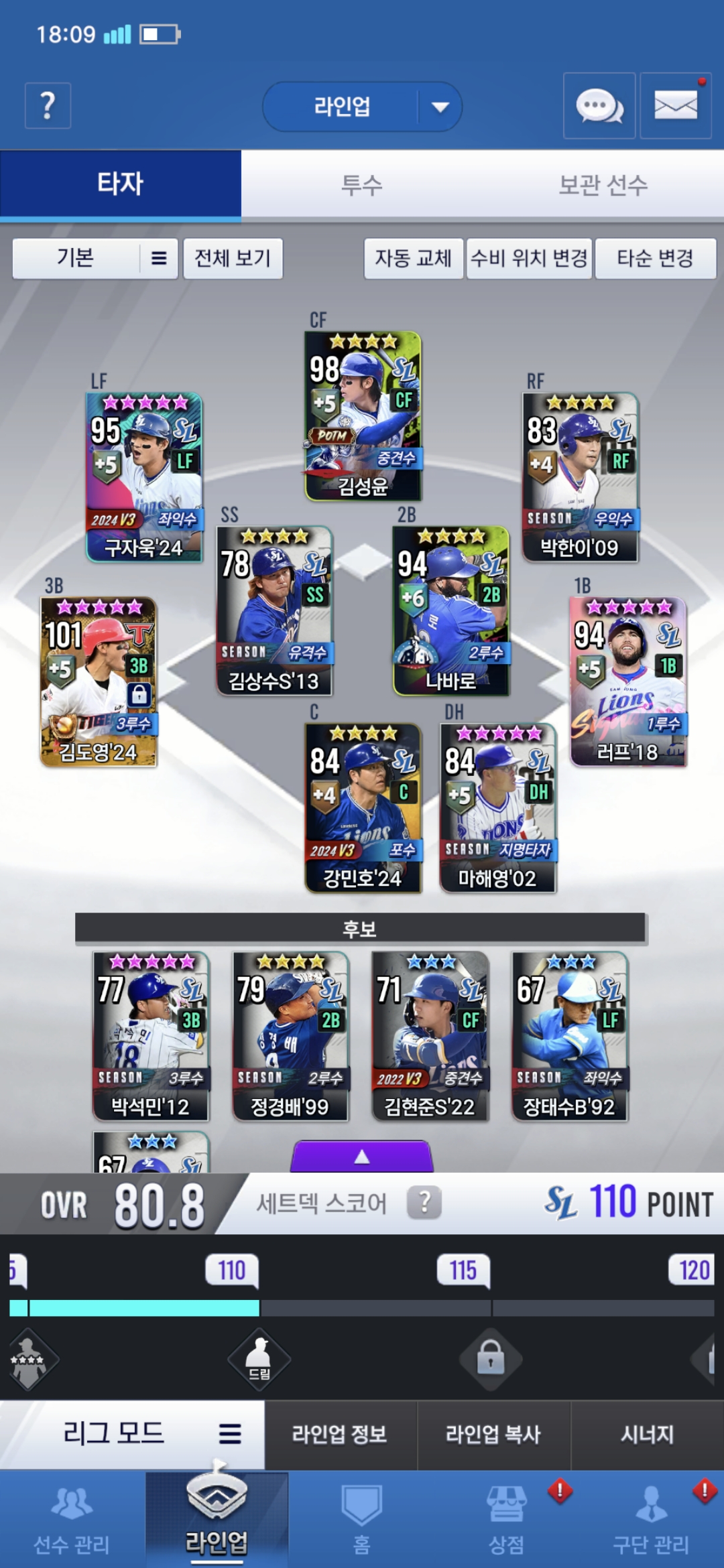Open the mailbox envelope icon
This screenshot has height=1568, width=724.
coord(675,106)
